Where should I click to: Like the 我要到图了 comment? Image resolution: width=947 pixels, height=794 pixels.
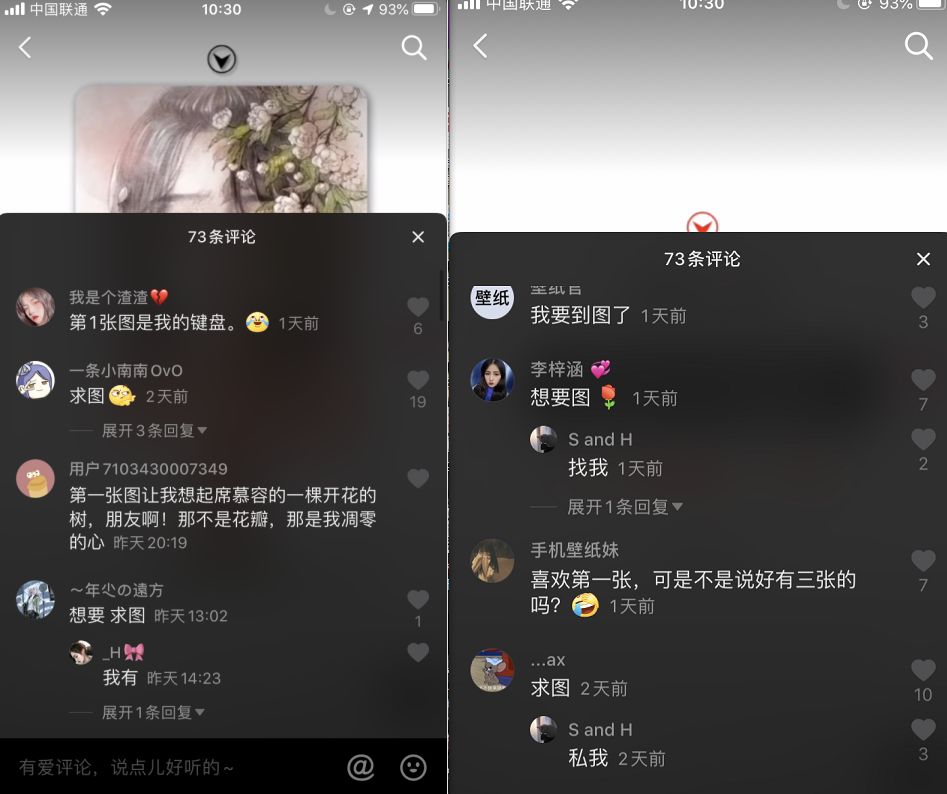(x=923, y=297)
